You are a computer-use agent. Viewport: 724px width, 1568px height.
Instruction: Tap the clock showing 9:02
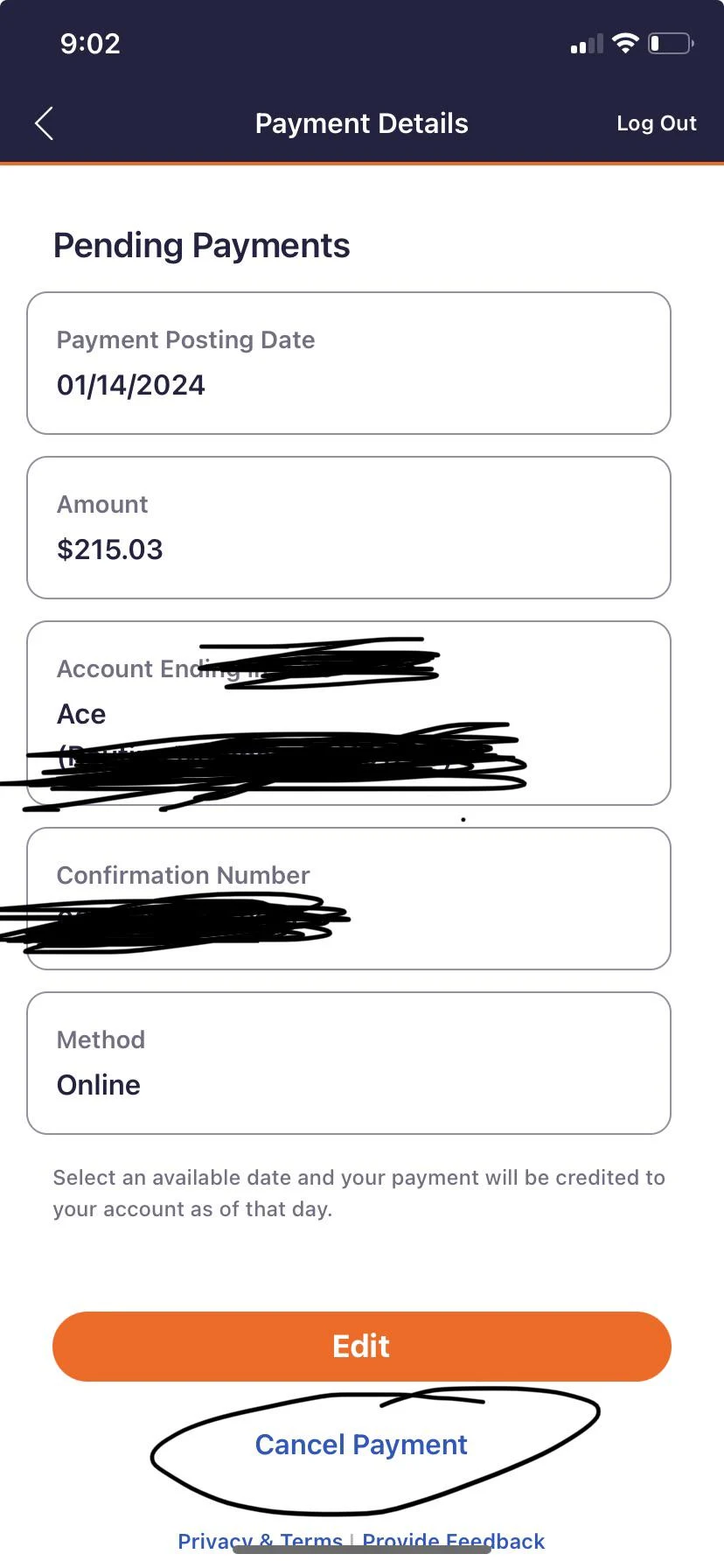point(90,44)
